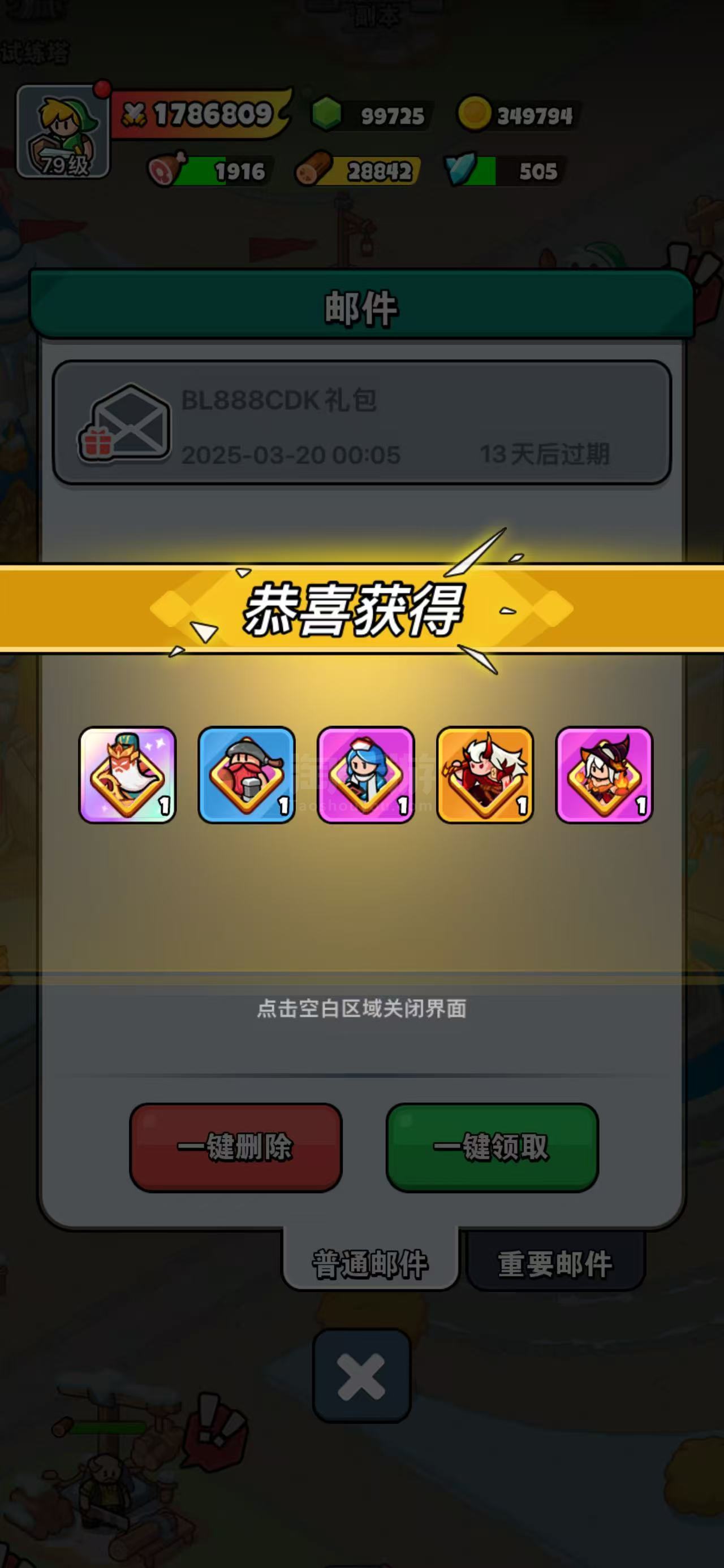724x1568 pixels.
Task: View the horned red demon reward card
Action: (x=485, y=774)
